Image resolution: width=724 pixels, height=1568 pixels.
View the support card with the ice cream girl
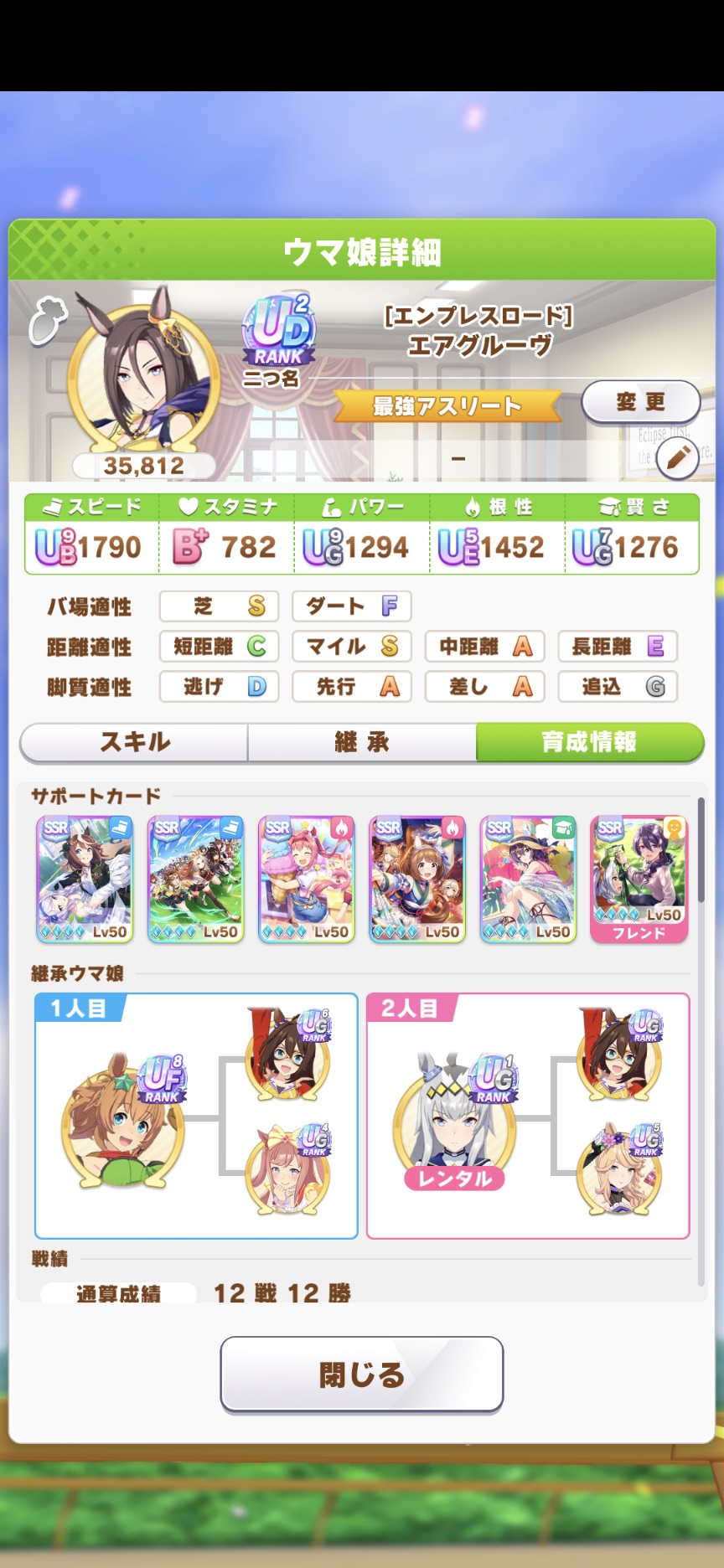coord(306,879)
